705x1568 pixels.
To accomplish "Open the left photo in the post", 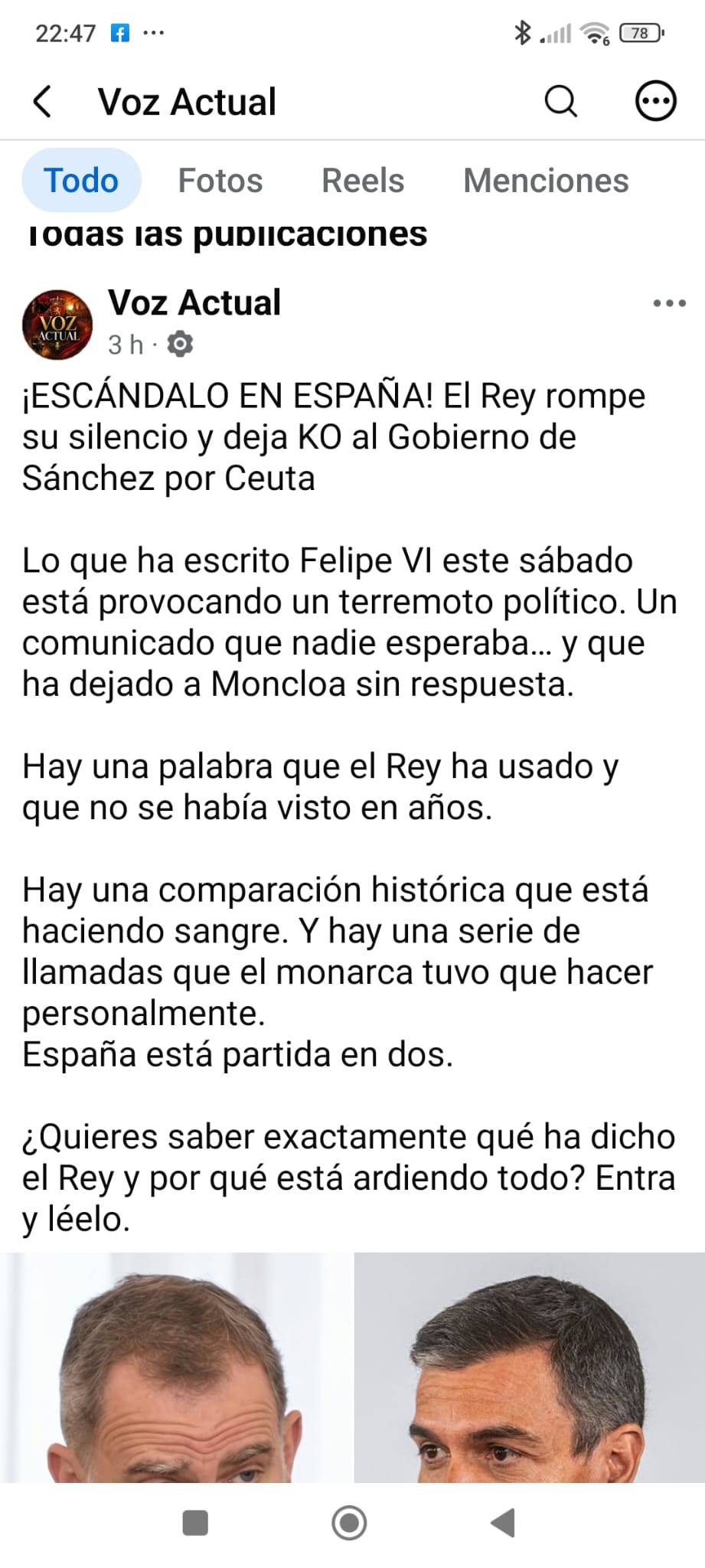I will [175, 1367].
